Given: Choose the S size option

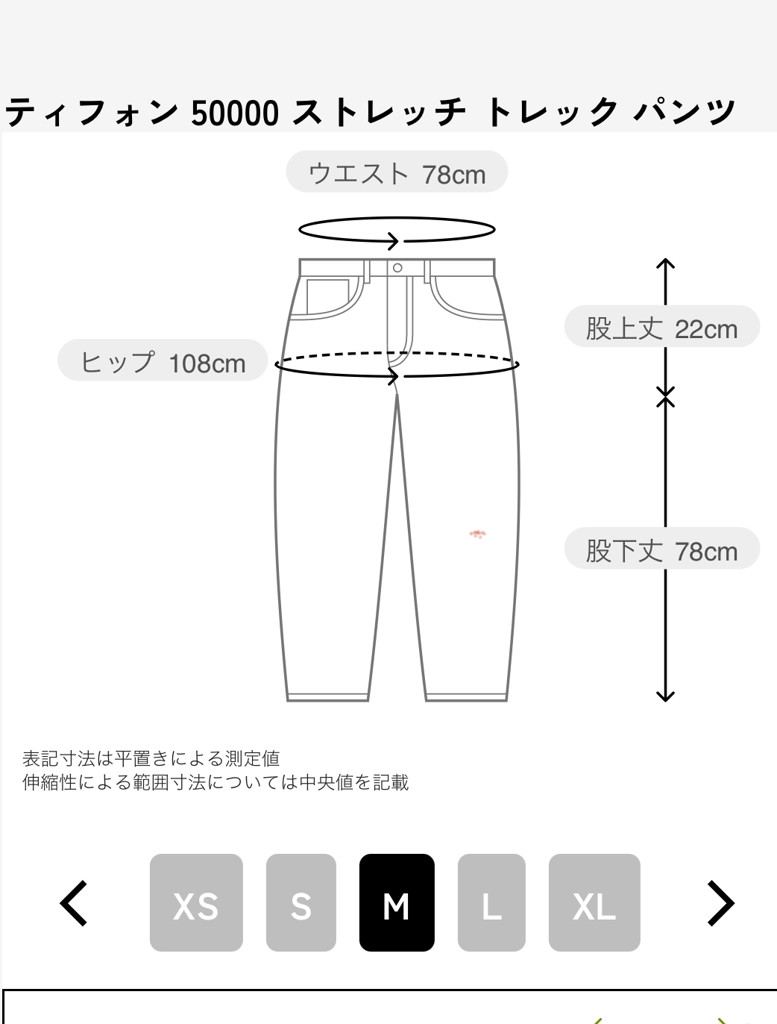Looking at the screenshot, I should click(x=301, y=903).
